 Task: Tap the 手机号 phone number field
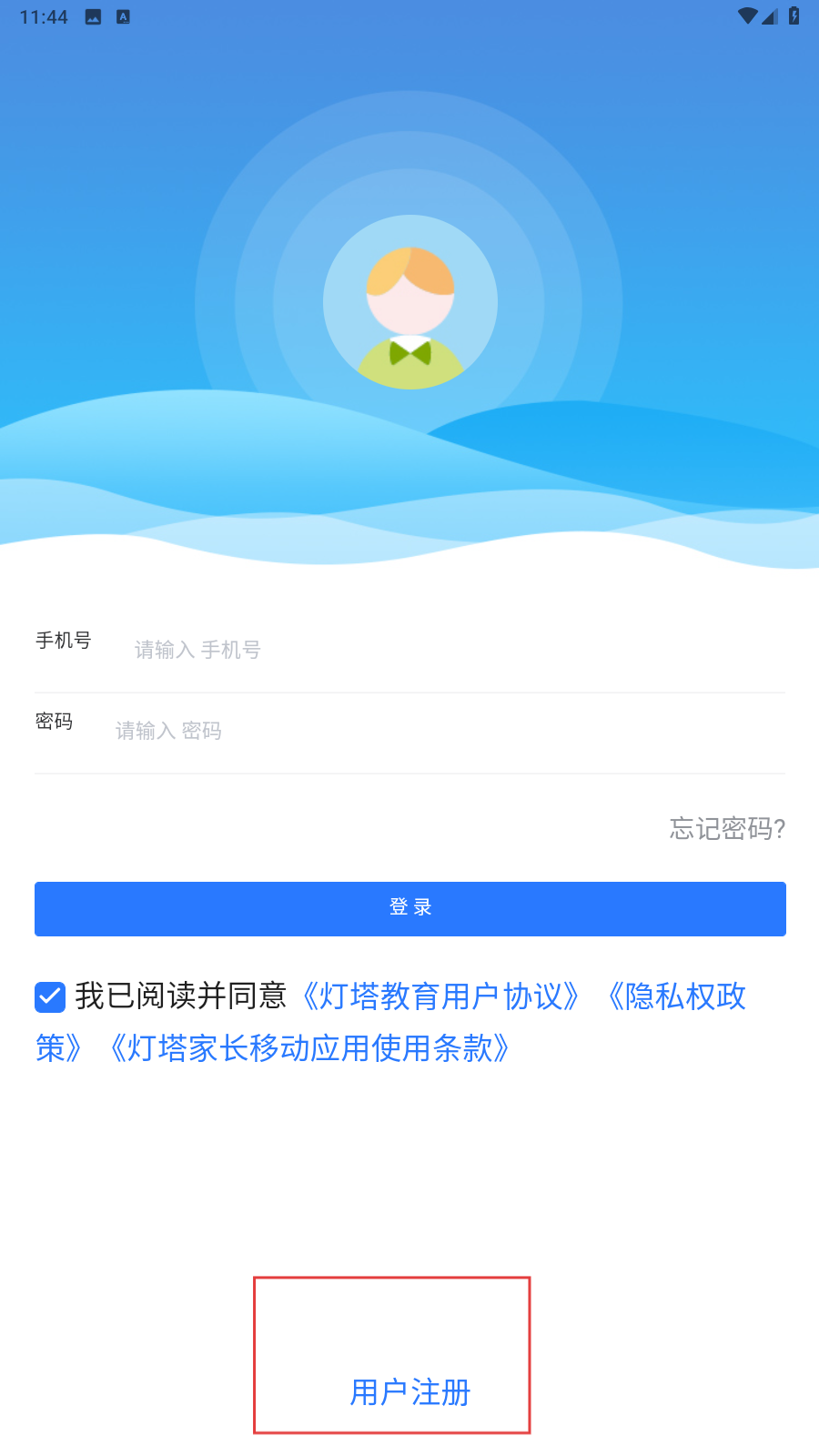pyautogui.click(x=455, y=650)
